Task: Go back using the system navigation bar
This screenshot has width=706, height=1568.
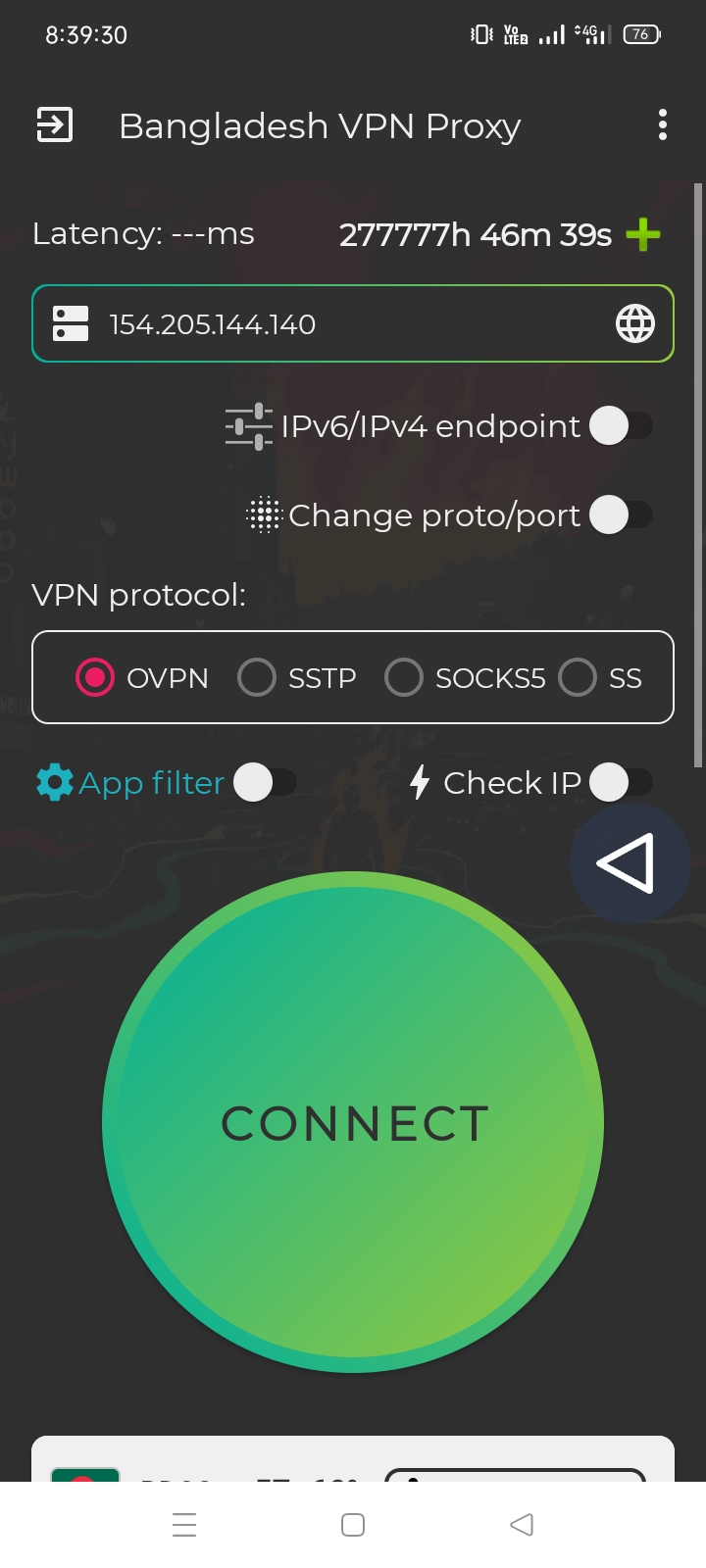Action: tap(522, 1525)
